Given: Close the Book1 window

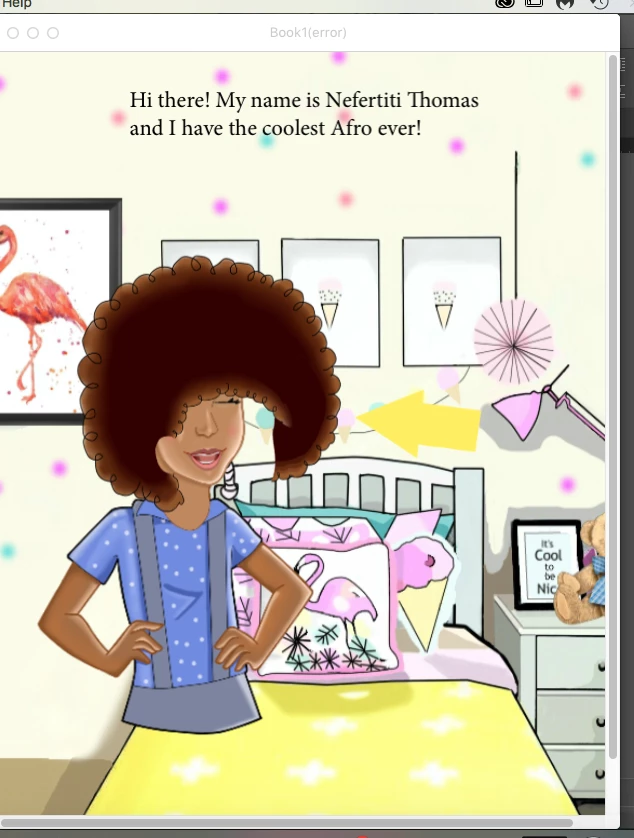Looking at the screenshot, I should (x=13, y=33).
